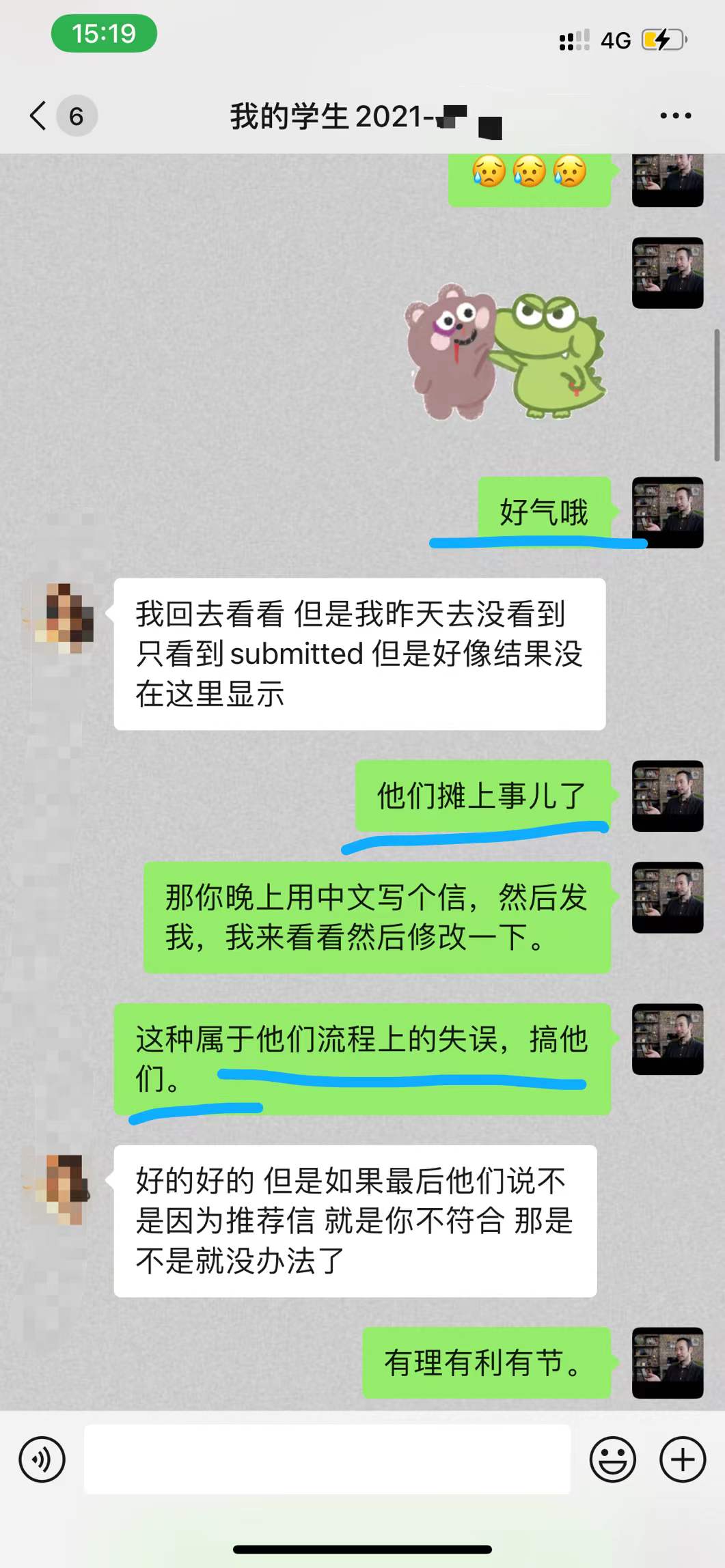Image resolution: width=725 pixels, height=1568 pixels.
Task: Open sender avatar beside "好气哦" message
Action: (x=667, y=512)
